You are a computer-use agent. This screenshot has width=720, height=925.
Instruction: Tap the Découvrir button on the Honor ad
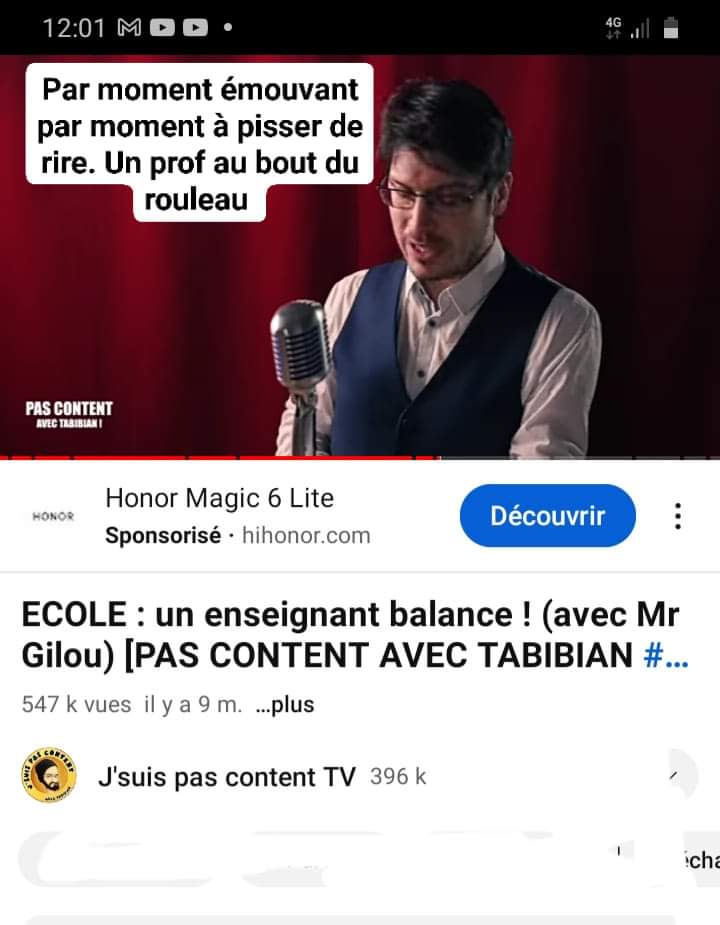click(x=548, y=516)
